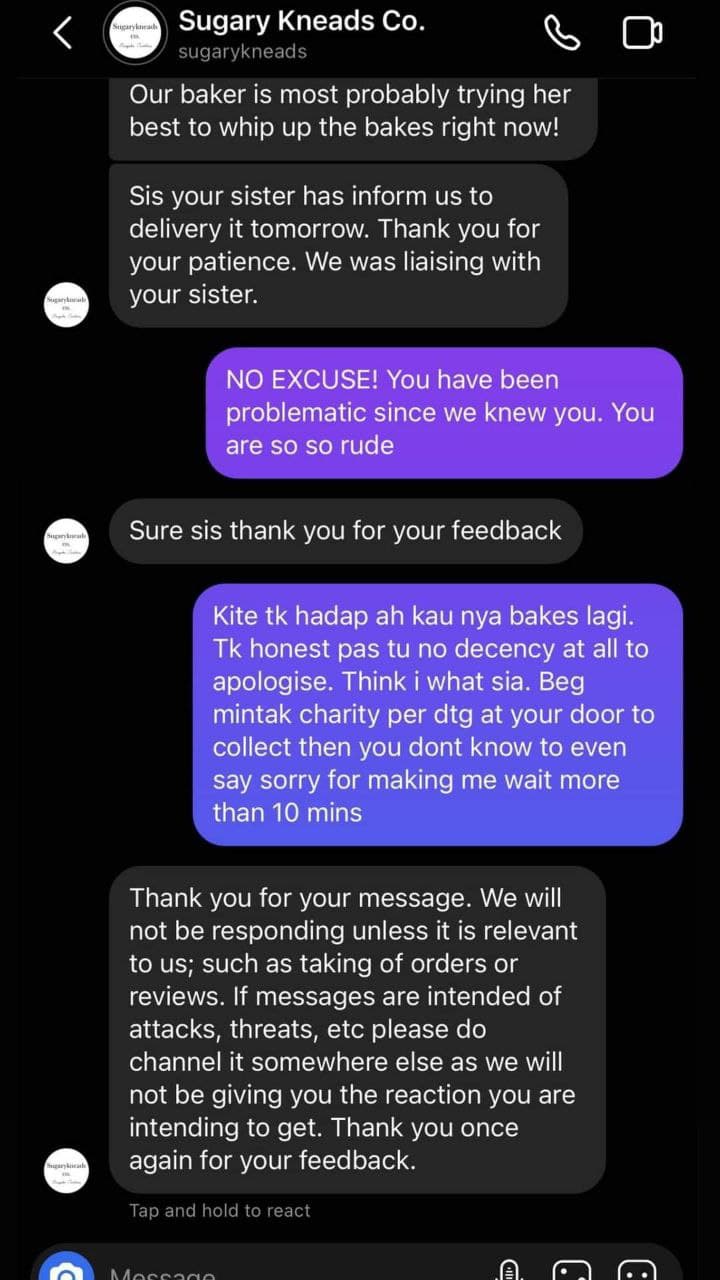
Task: Open Sugary Kneads Co. profile from header
Action: (x=301, y=34)
